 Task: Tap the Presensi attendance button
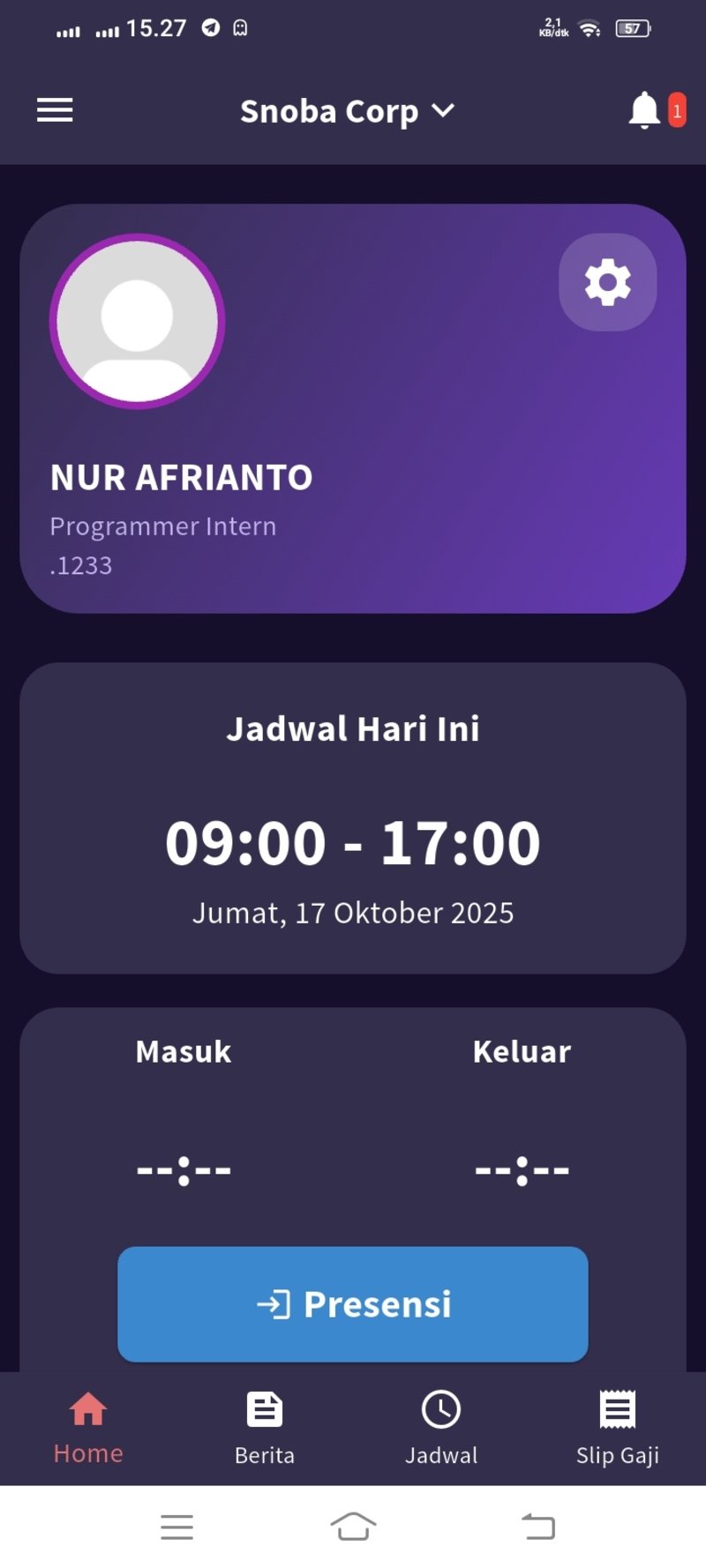coord(353,1303)
